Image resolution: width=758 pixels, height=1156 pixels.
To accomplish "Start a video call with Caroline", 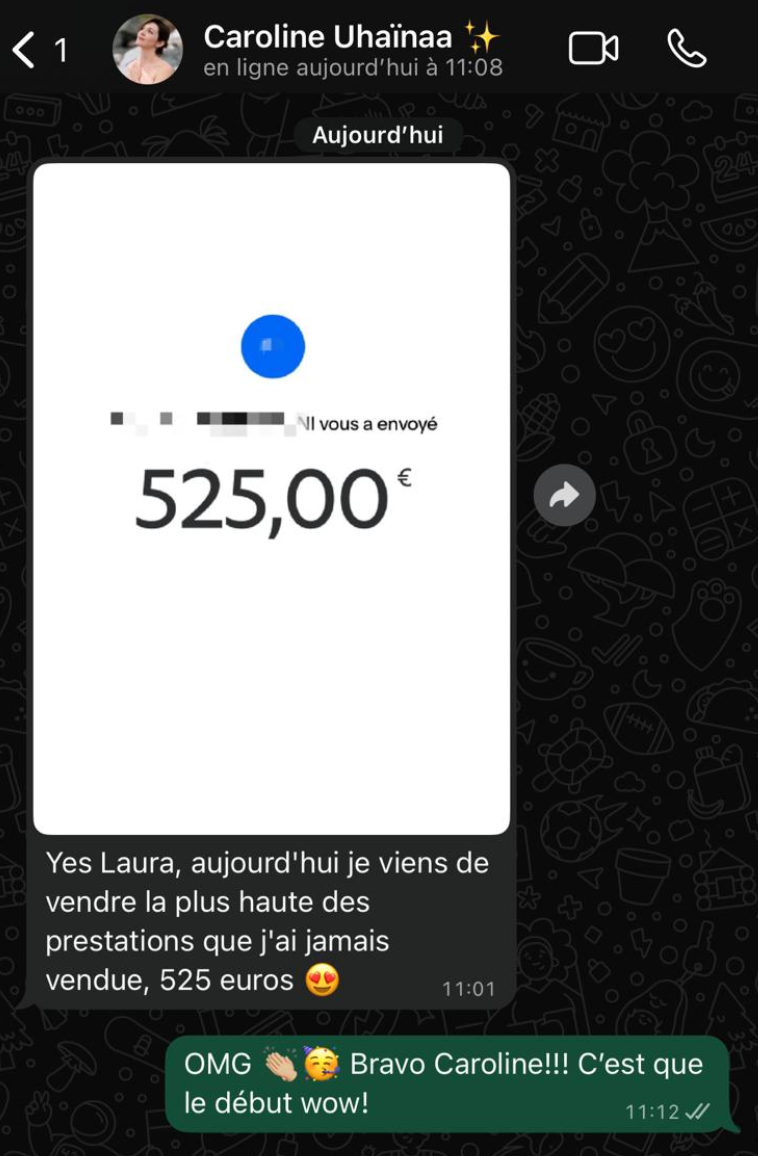I will pos(594,49).
